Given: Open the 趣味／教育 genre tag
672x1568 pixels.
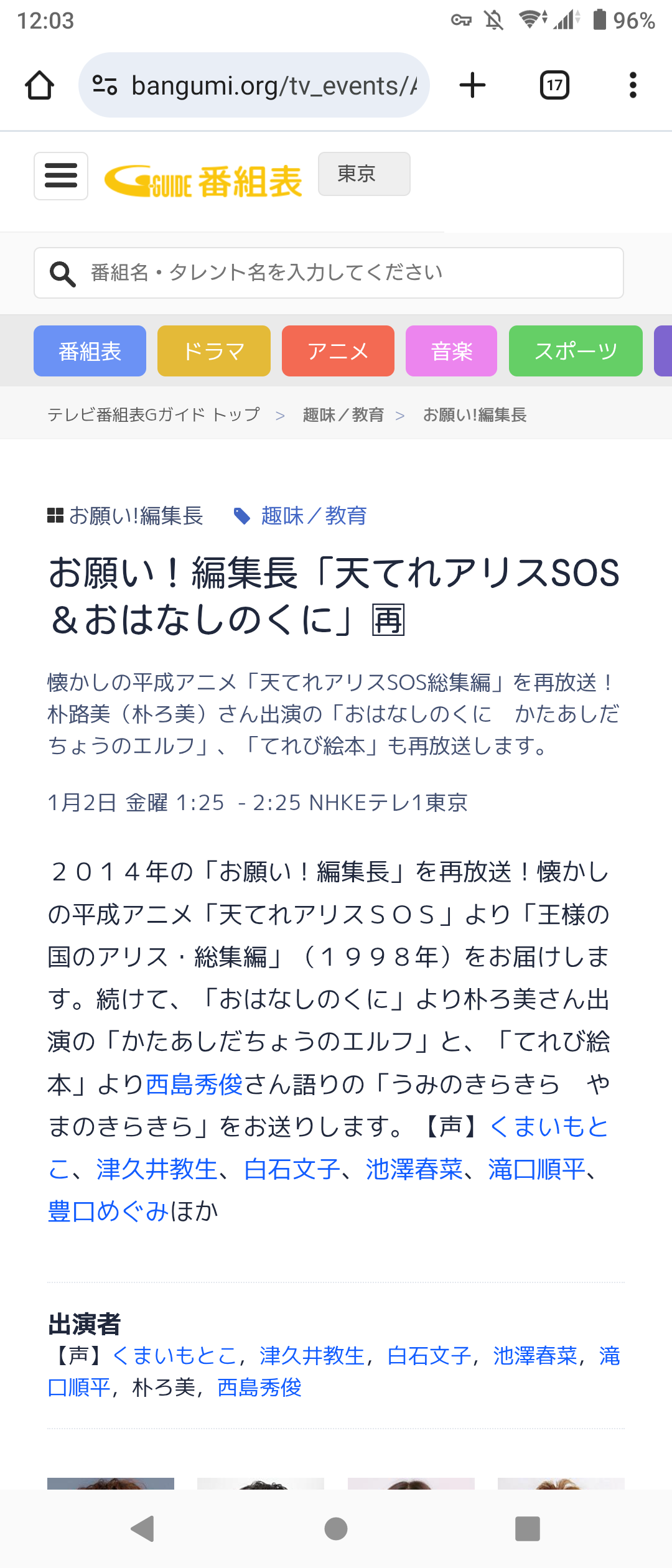Looking at the screenshot, I should pyautogui.click(x=314, y=515).
